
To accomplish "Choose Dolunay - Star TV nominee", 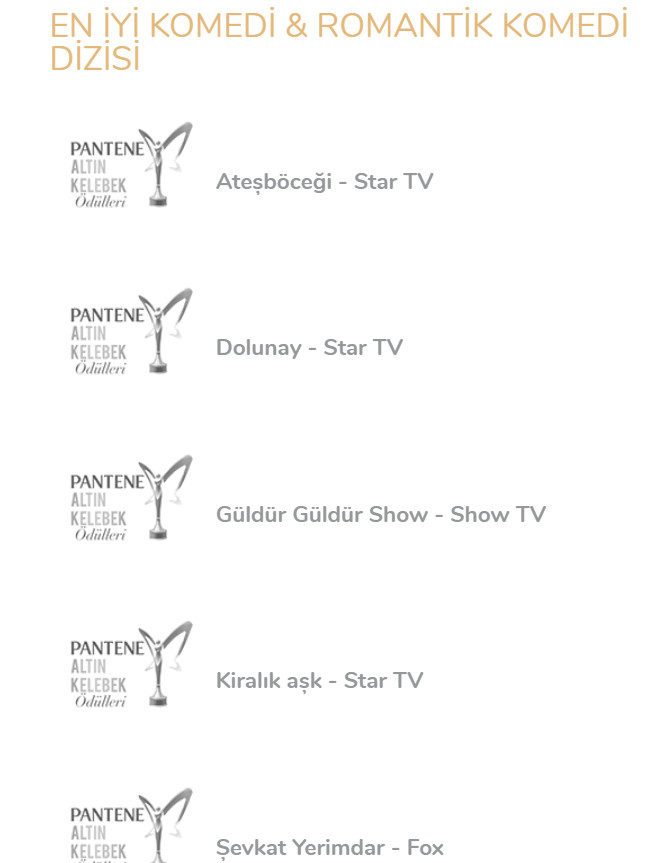I will coord(309,348).
